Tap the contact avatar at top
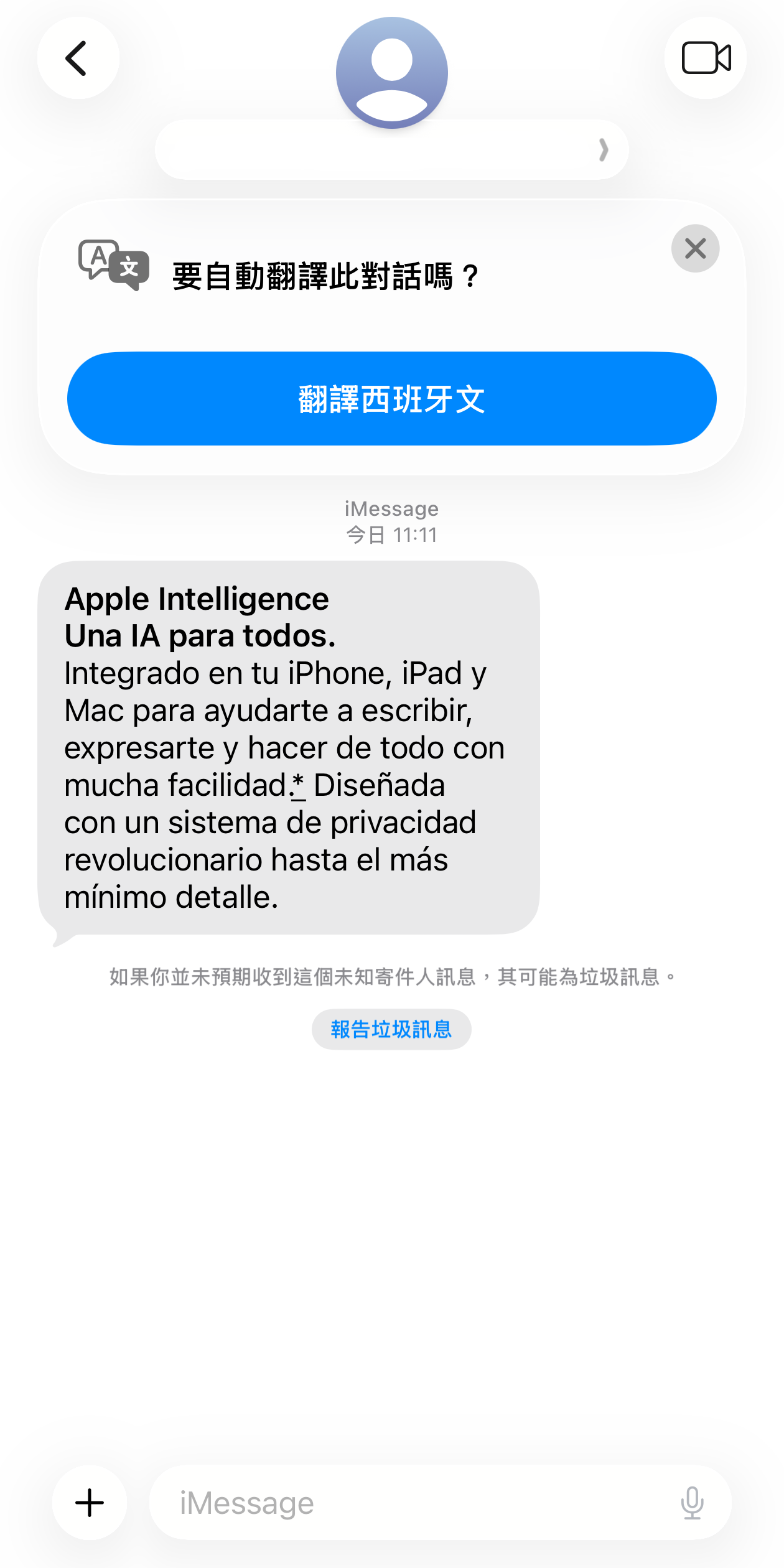Screen dimensions: 784x1568 [x=392, y=70]
